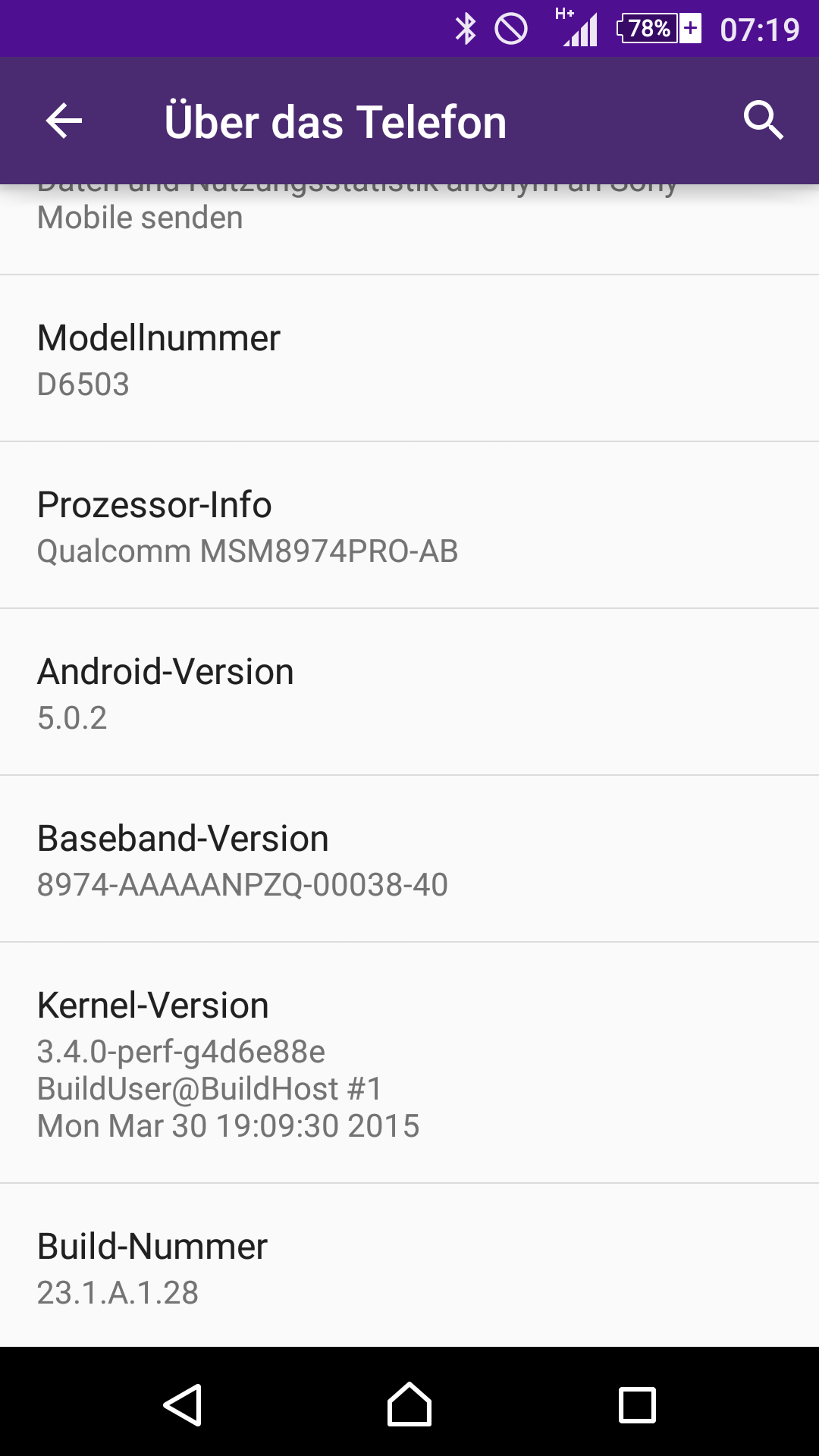
Task: Go to the home screen
Action: pos(409,1404)
